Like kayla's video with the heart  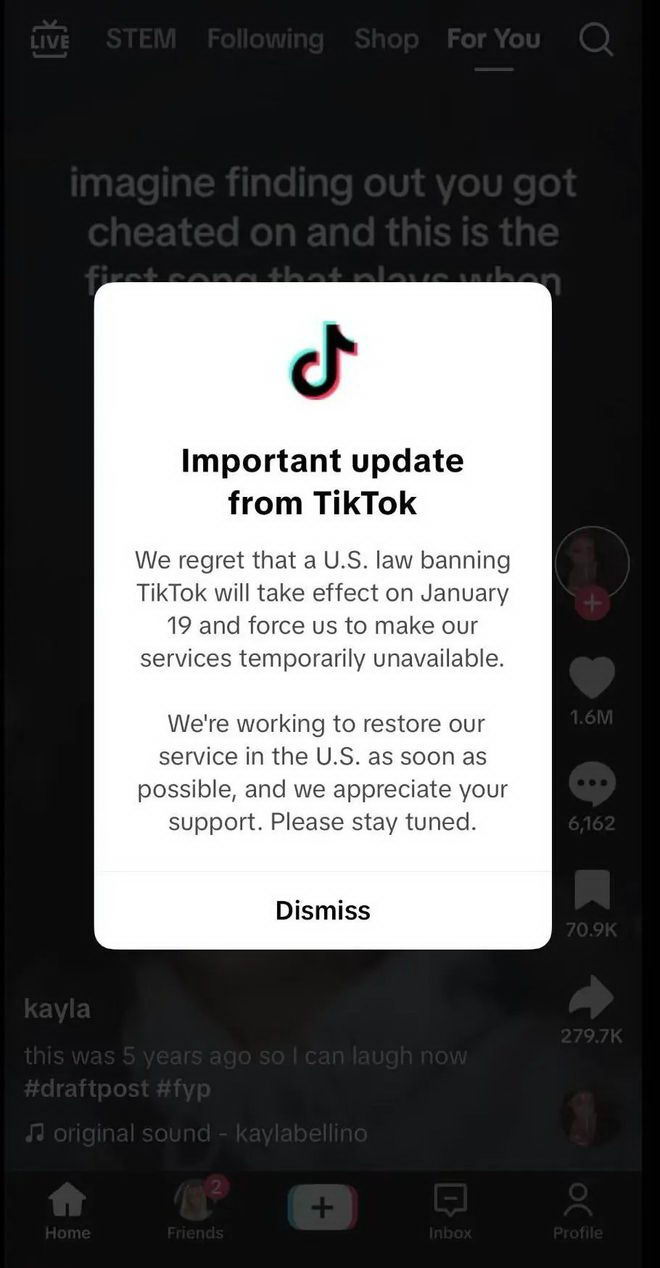pyautogui.click(x=592, y=680)
